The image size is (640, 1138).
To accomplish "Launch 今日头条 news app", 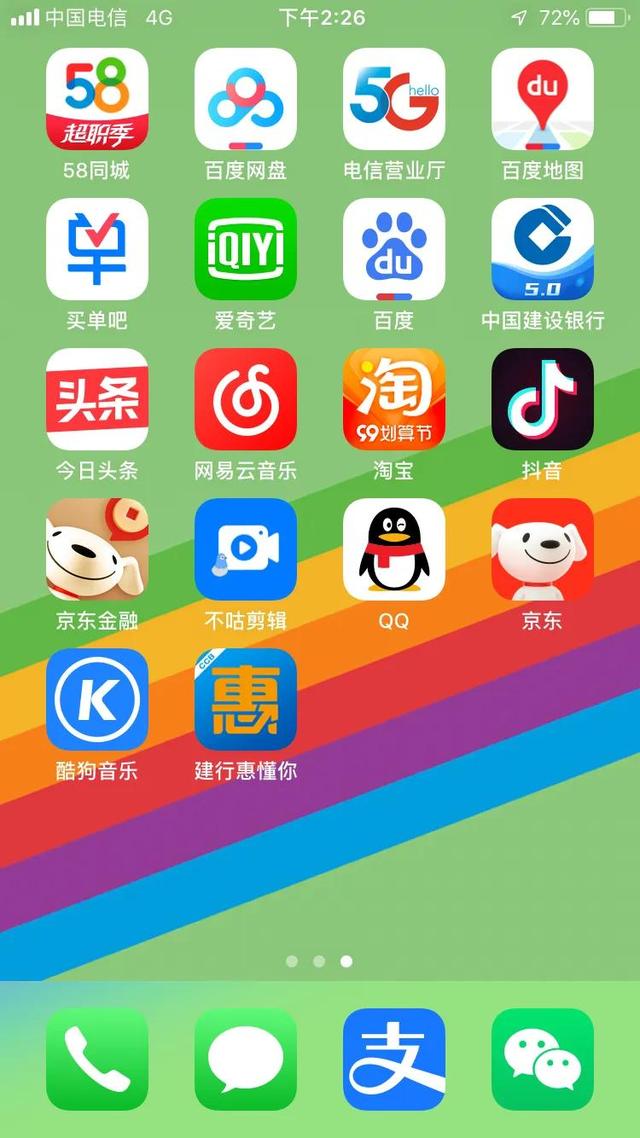I will click(x=97, y=399).
